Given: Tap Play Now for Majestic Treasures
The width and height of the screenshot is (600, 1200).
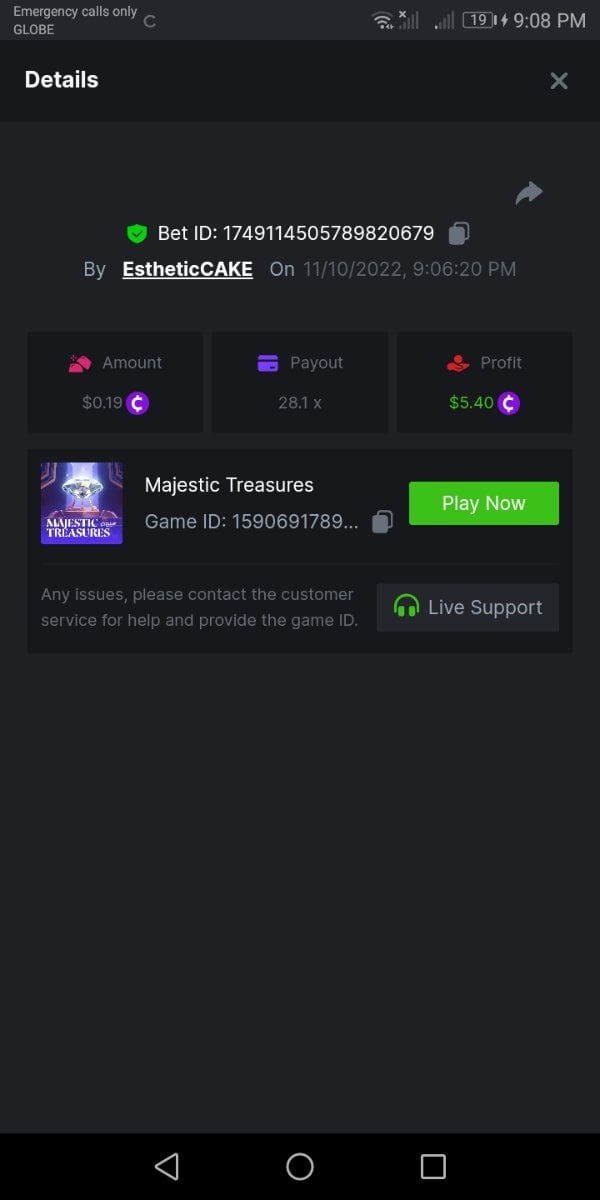Looking at the screenshot, I should pos(483,503).
